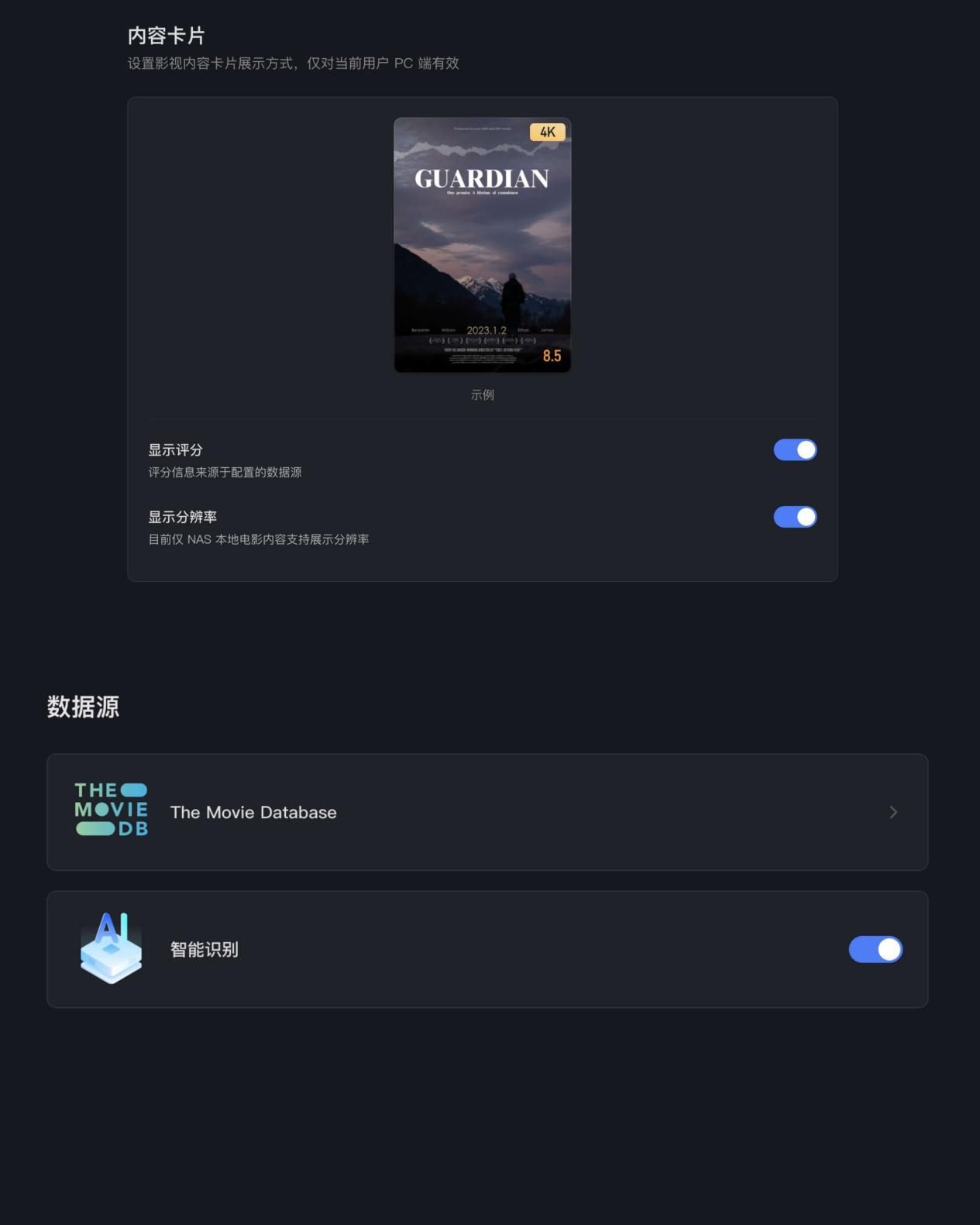Open The Movie Database data source
This screenshot has width=980, height=1225.
tap(487, 812)
